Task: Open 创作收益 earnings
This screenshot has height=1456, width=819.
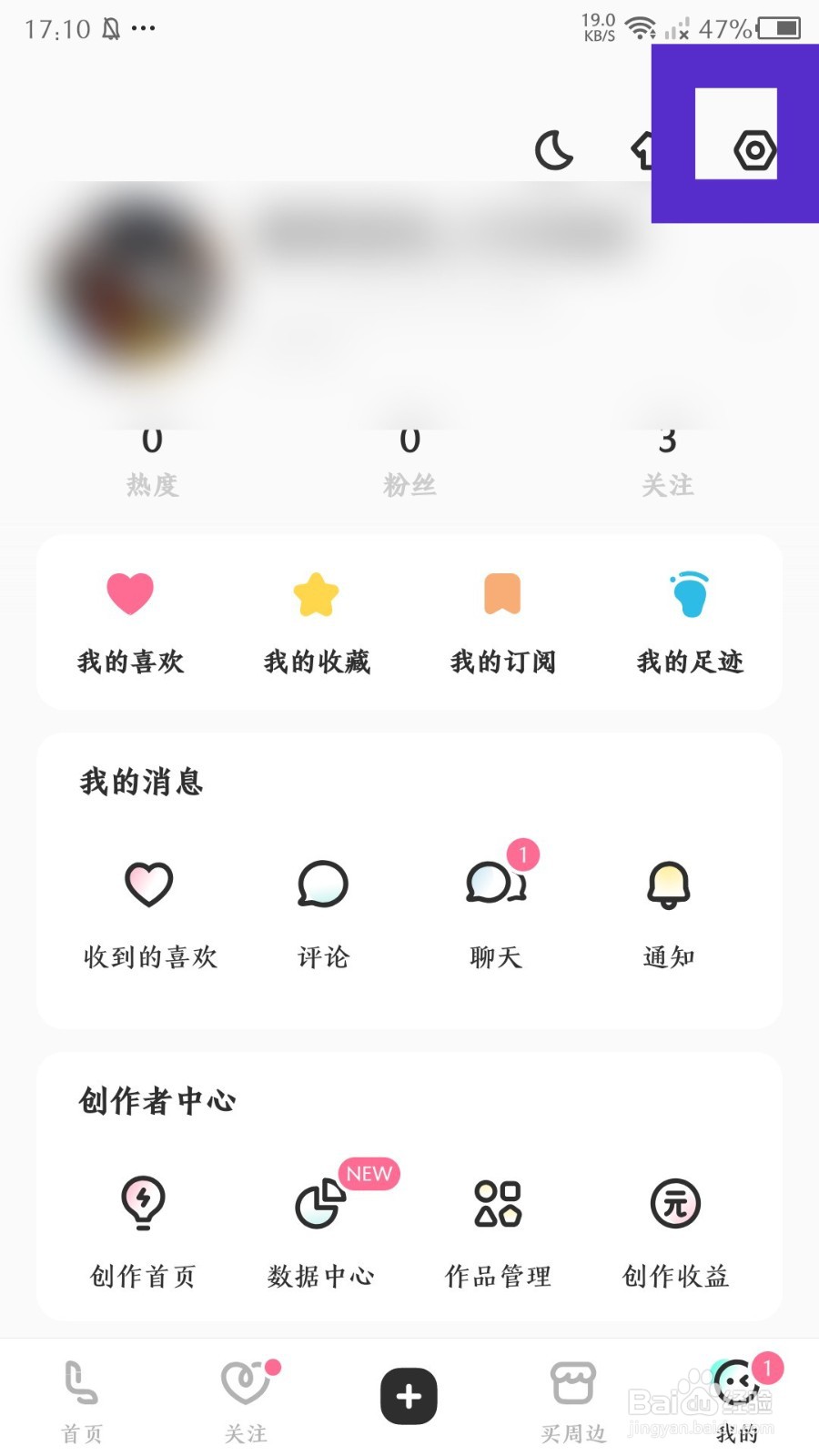Action: 675,1234
